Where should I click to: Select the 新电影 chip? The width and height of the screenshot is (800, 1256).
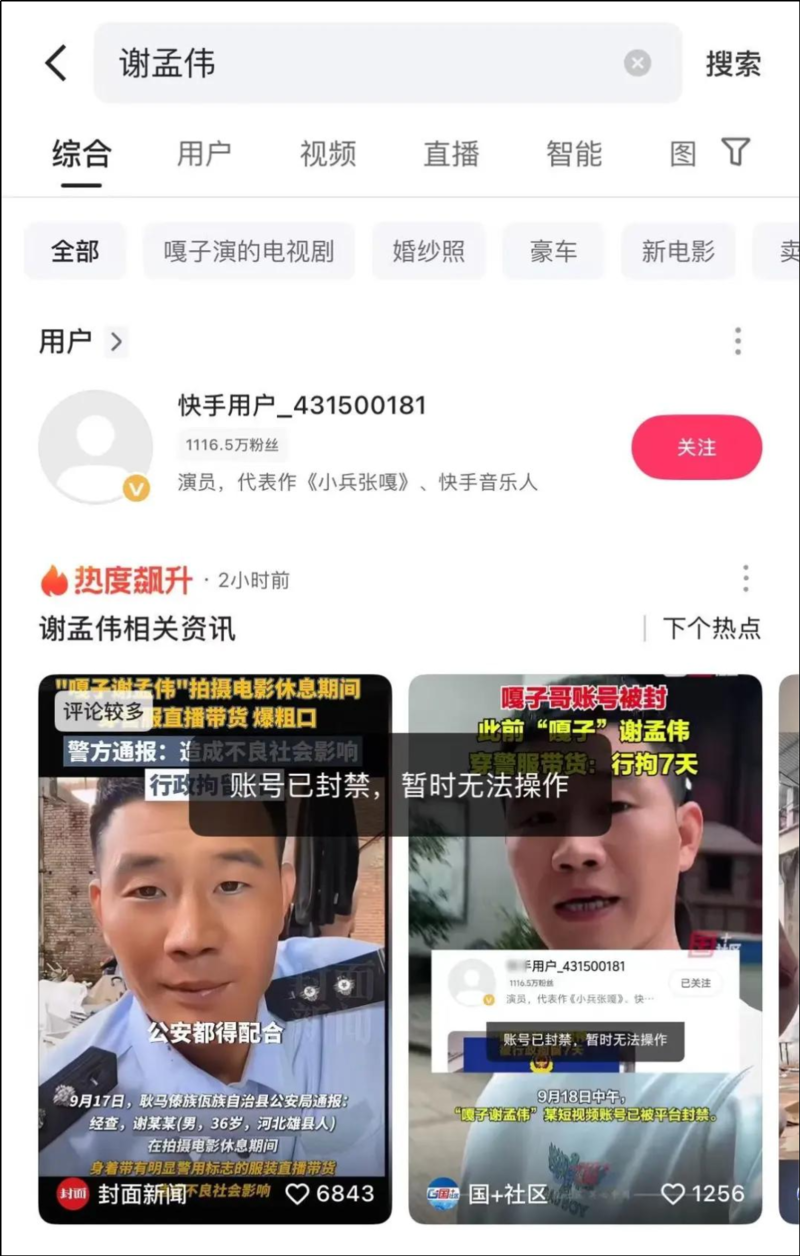[x=678, y=251]
